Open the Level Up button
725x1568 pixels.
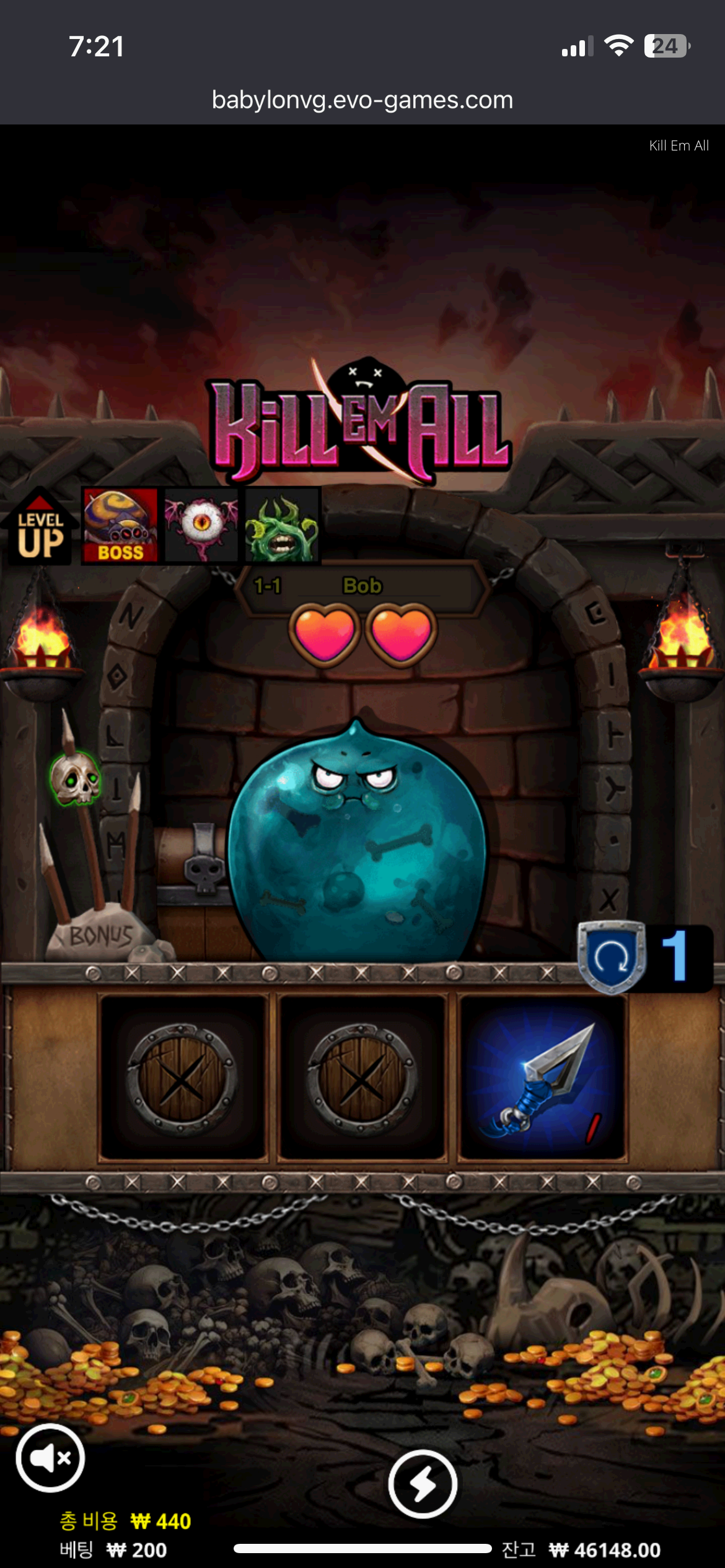[x=40, y=528]
